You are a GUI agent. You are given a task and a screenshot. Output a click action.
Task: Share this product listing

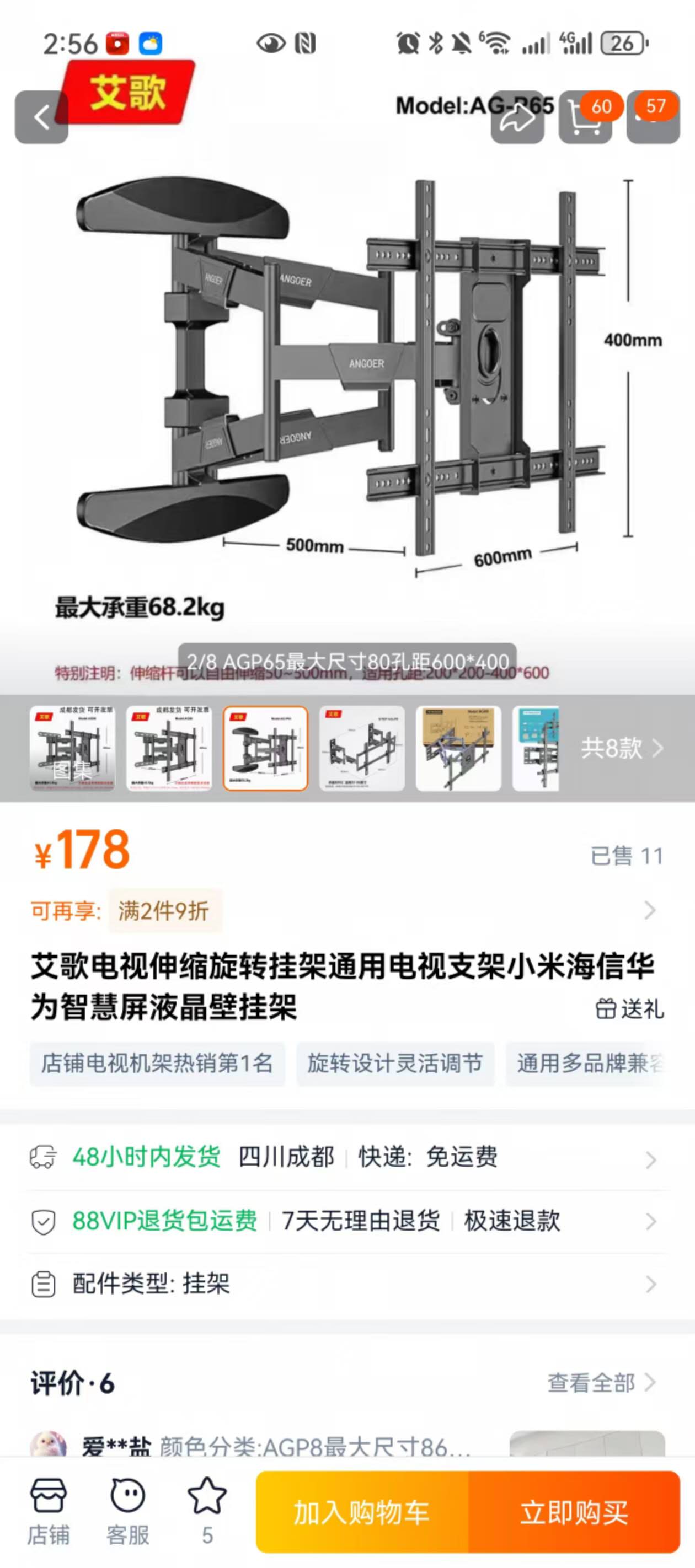click(517, 117)
